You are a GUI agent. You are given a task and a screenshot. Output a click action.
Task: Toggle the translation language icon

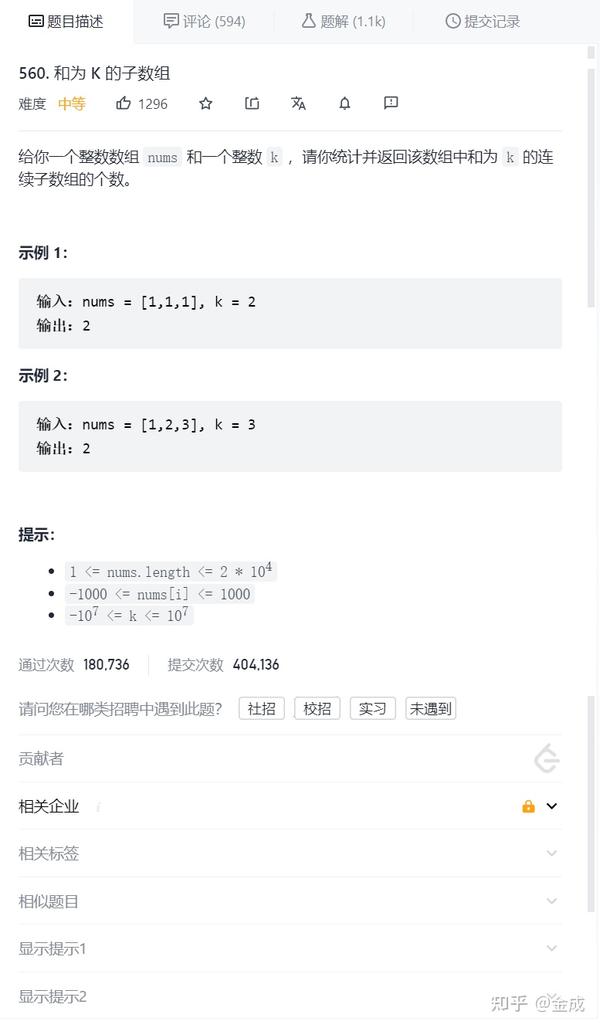(298, 103)
